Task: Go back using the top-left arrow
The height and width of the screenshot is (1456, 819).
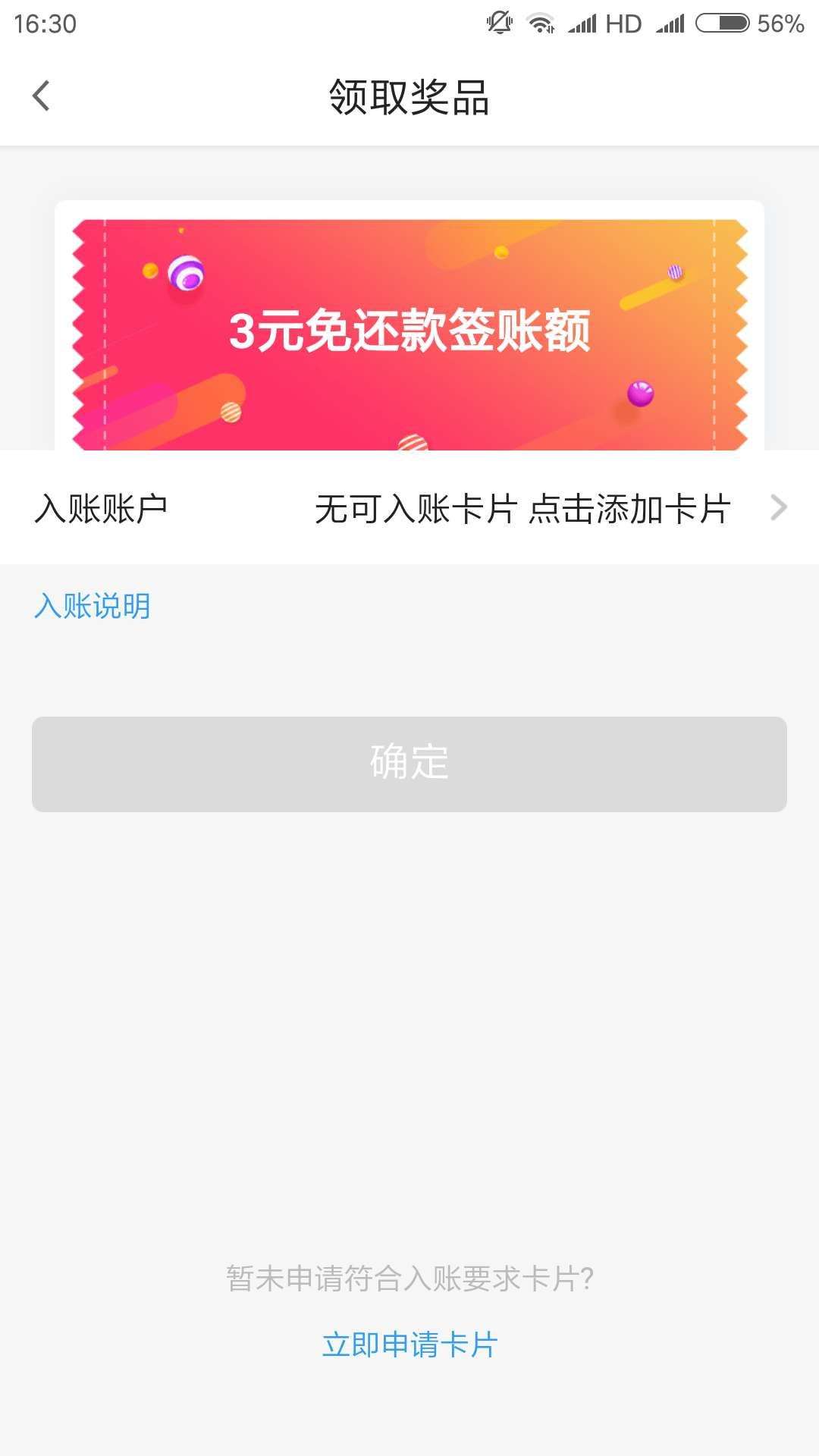Action: click(x=41, y=96)
